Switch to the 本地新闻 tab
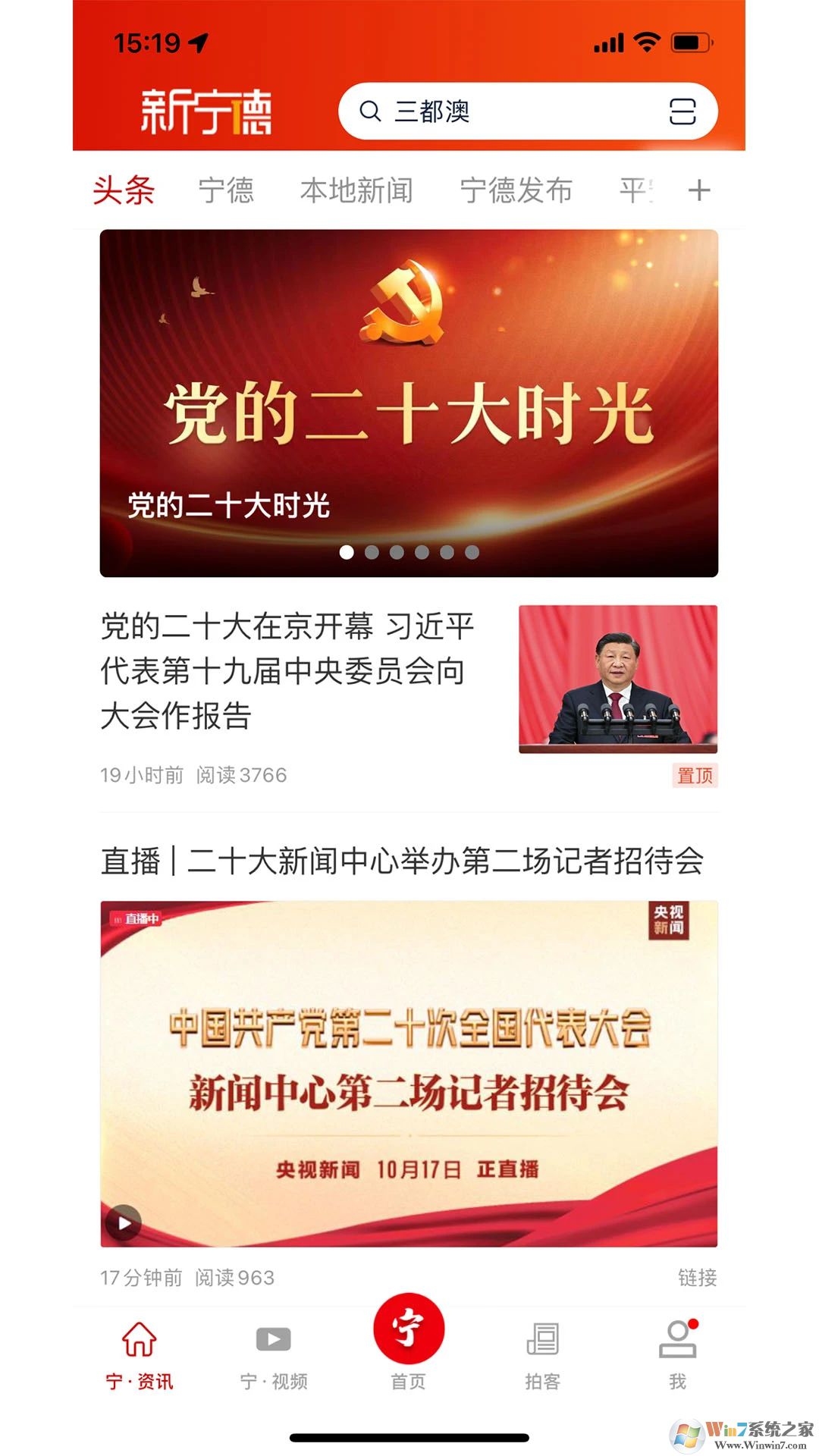The width and height of the screenshot is (819, 1456). pos(356,190)
